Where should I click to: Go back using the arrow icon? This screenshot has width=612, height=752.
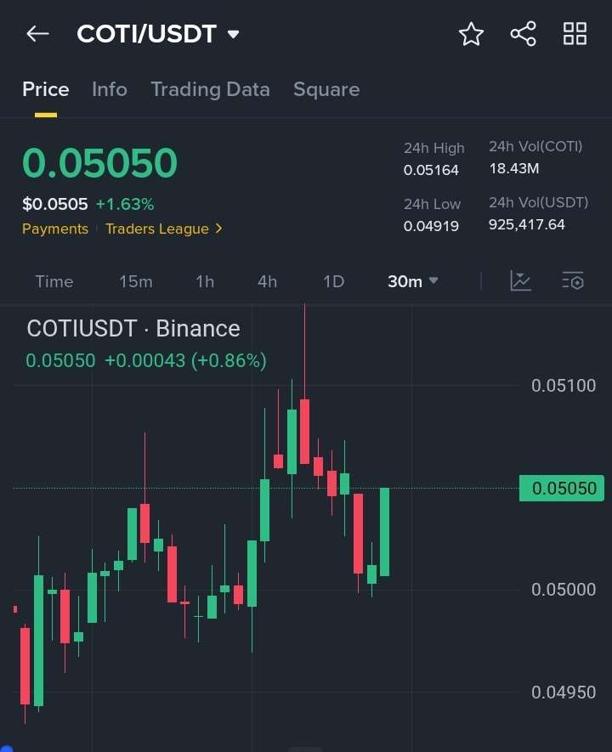tap(37, 34)
